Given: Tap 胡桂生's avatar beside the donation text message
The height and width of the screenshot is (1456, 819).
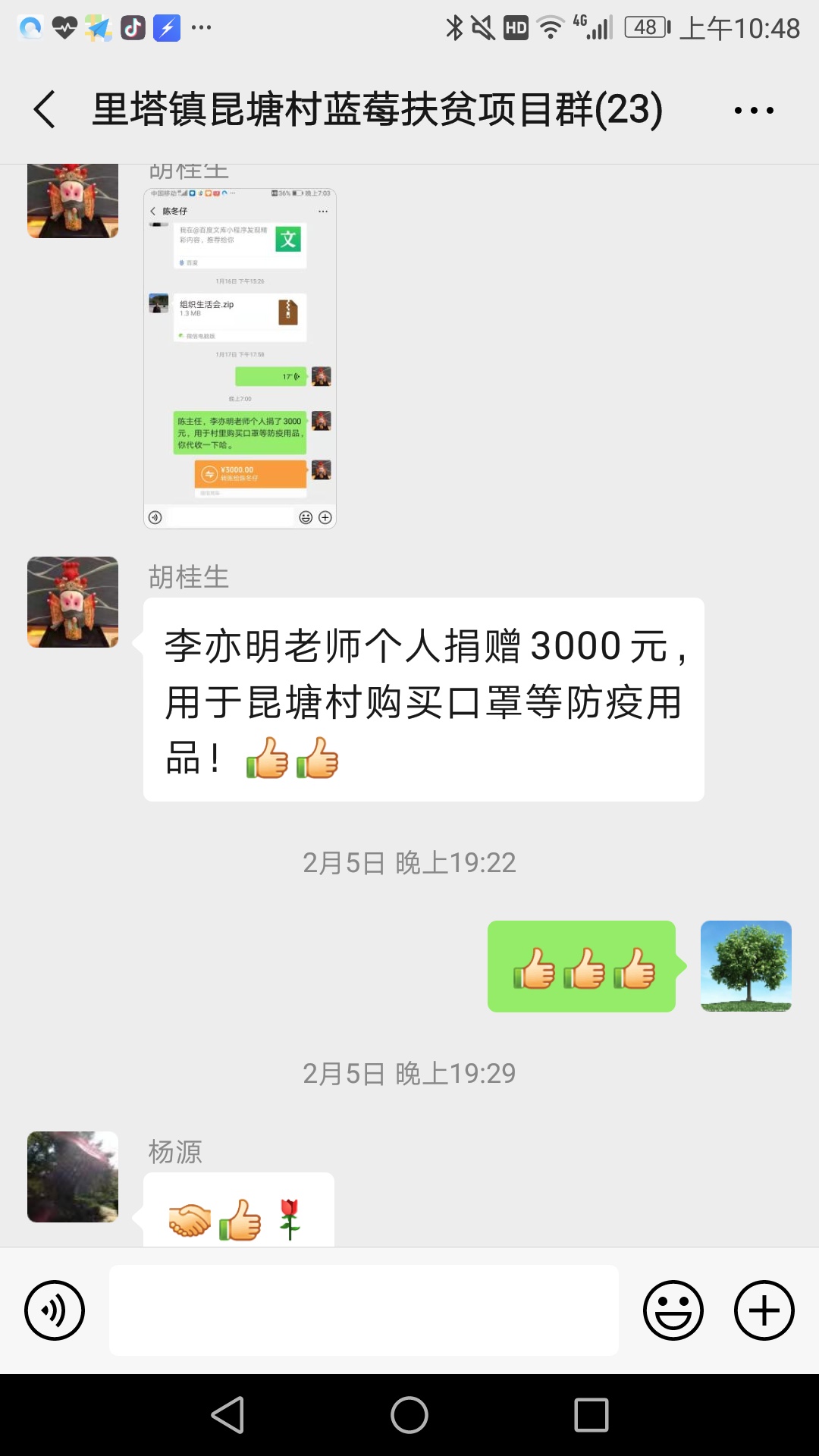Looking at the screenshot, I should [73, 602].
